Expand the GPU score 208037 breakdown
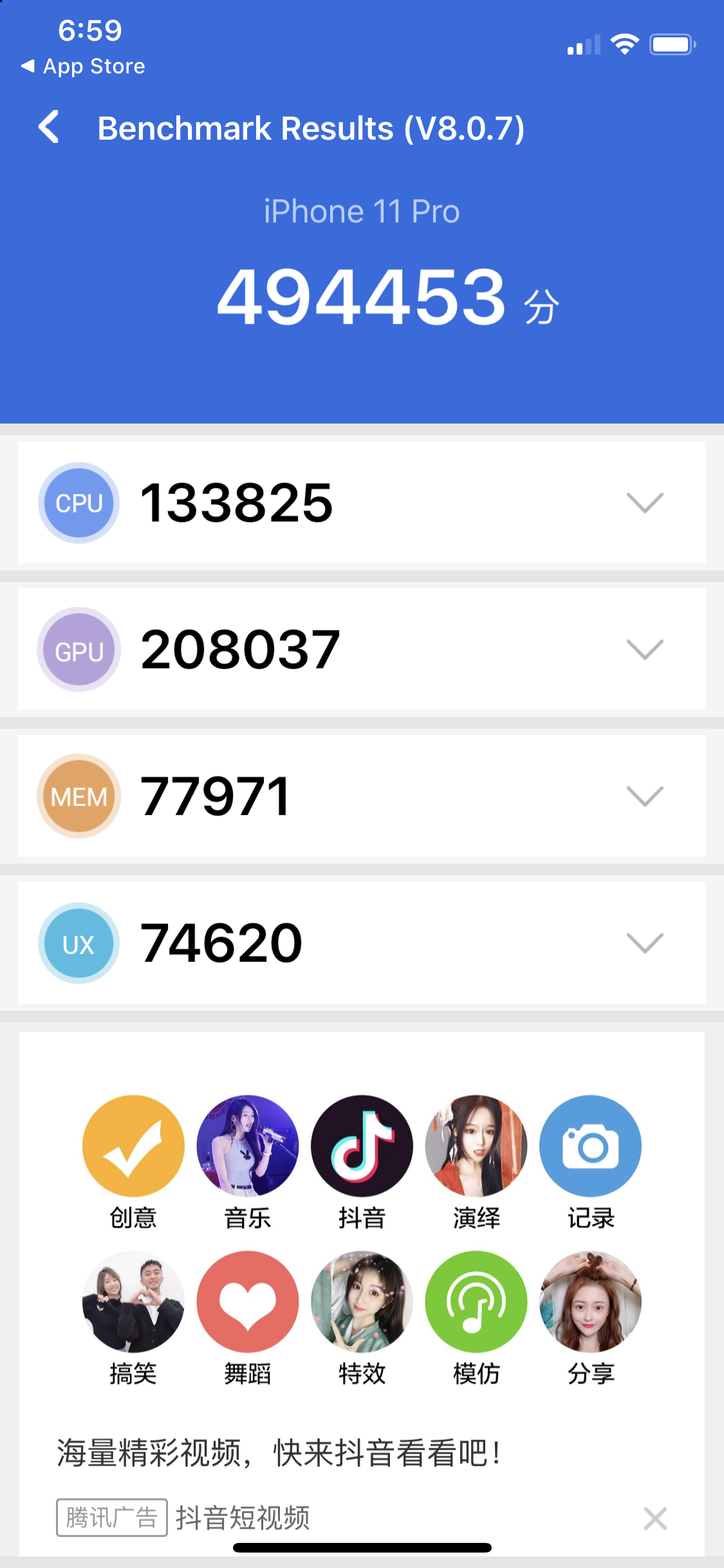This screenshot has height=1568, width=724. click(x=644, y=649)
